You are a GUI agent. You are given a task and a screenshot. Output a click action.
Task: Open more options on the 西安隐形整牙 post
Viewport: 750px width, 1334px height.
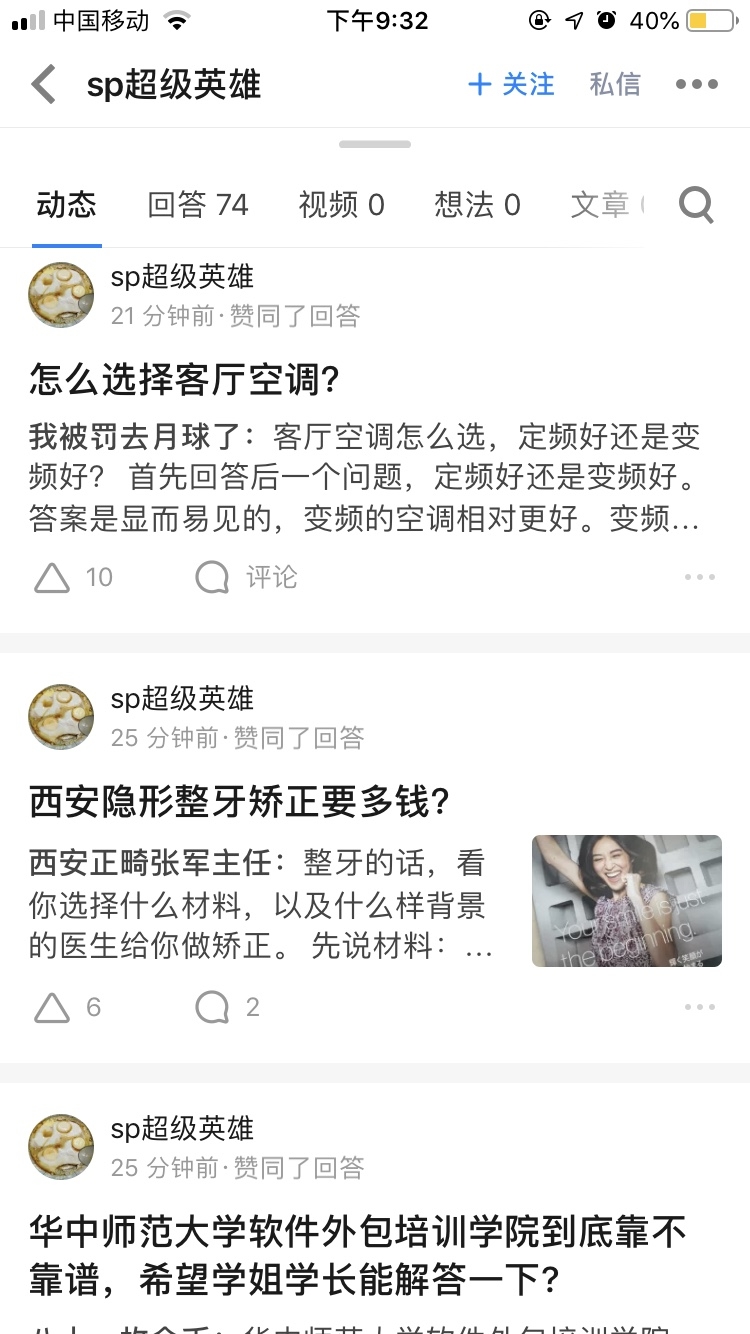700,1007
